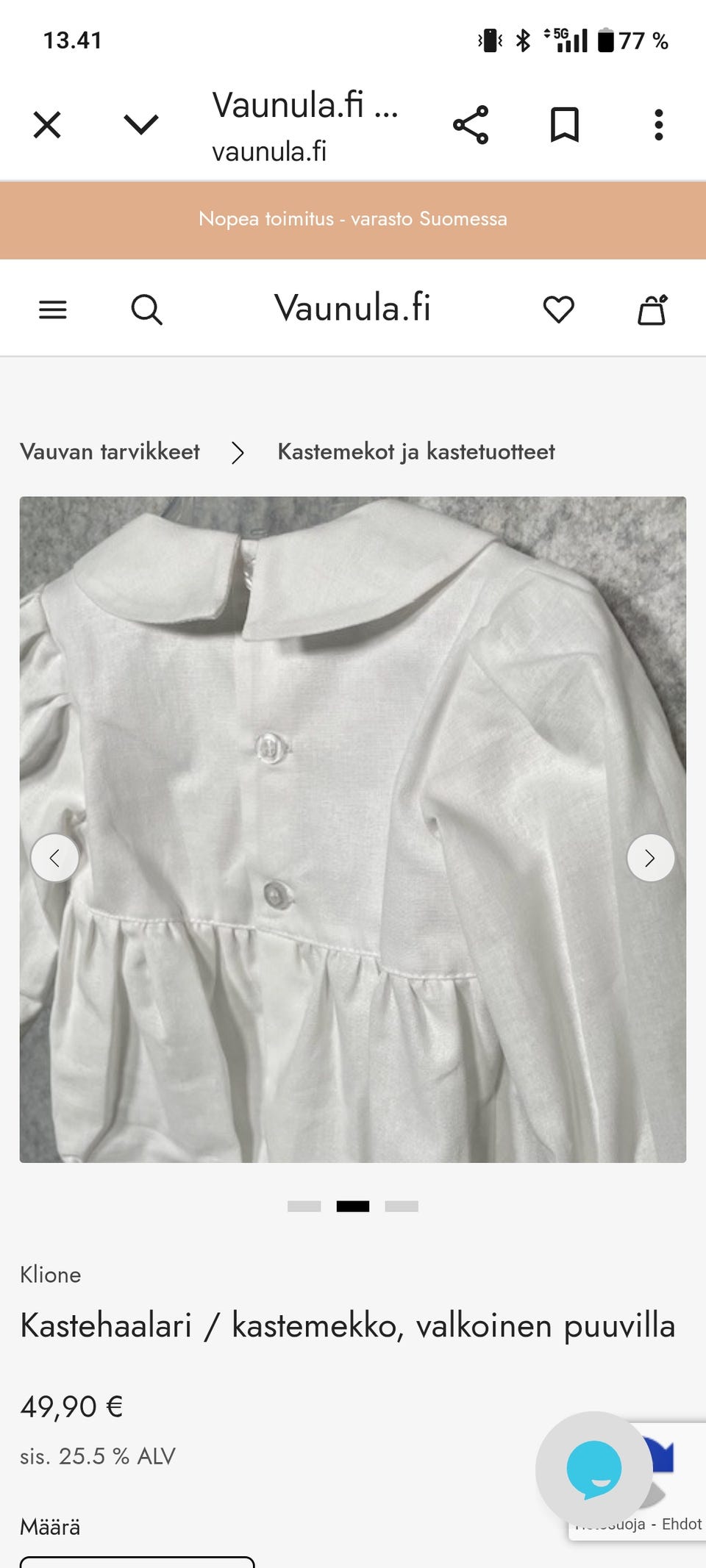Navigate to Vauvan tarvikkeet category
Screen dimensions: 706x1568
[109, 452]
